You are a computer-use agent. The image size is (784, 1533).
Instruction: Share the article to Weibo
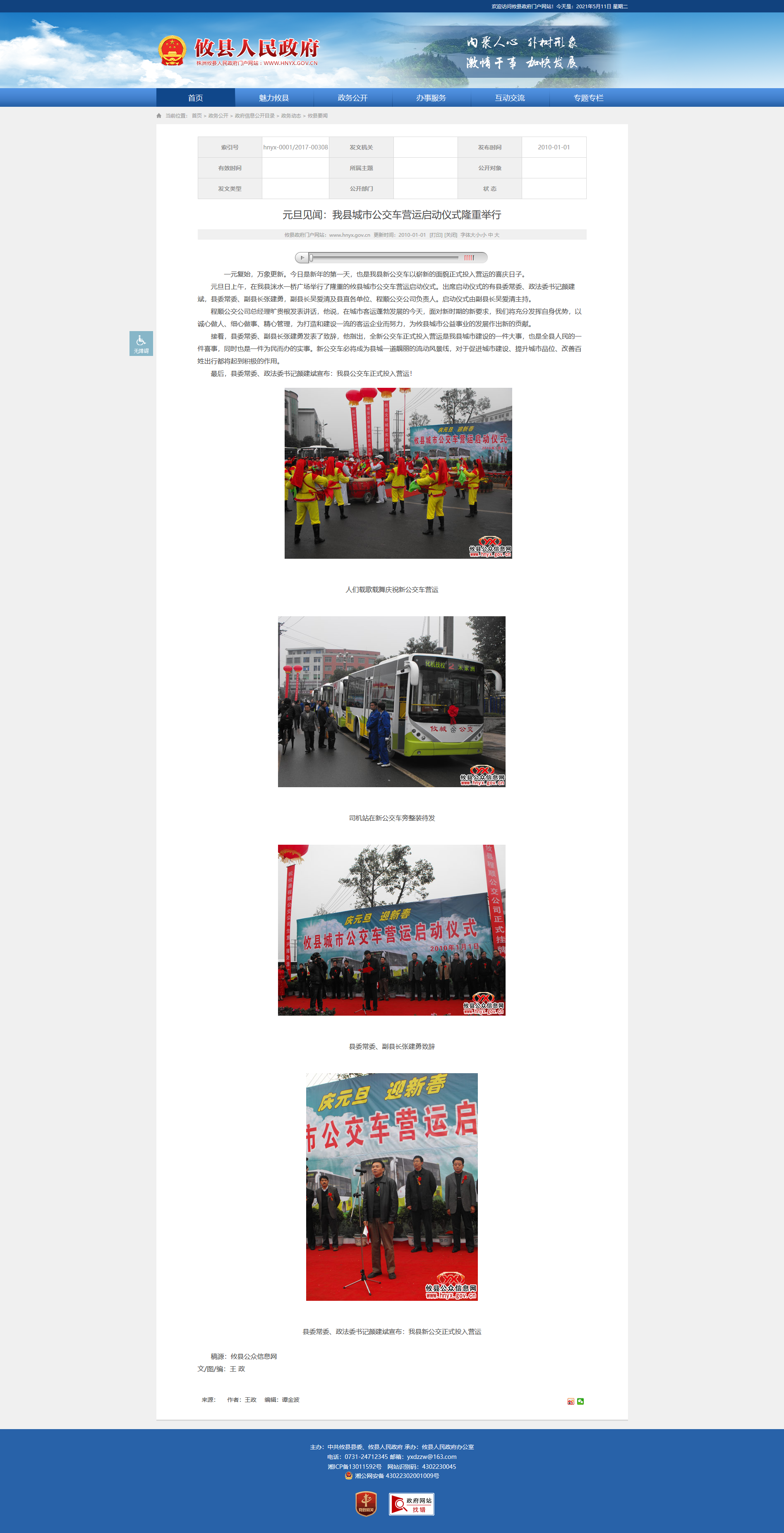[571, 1401]
